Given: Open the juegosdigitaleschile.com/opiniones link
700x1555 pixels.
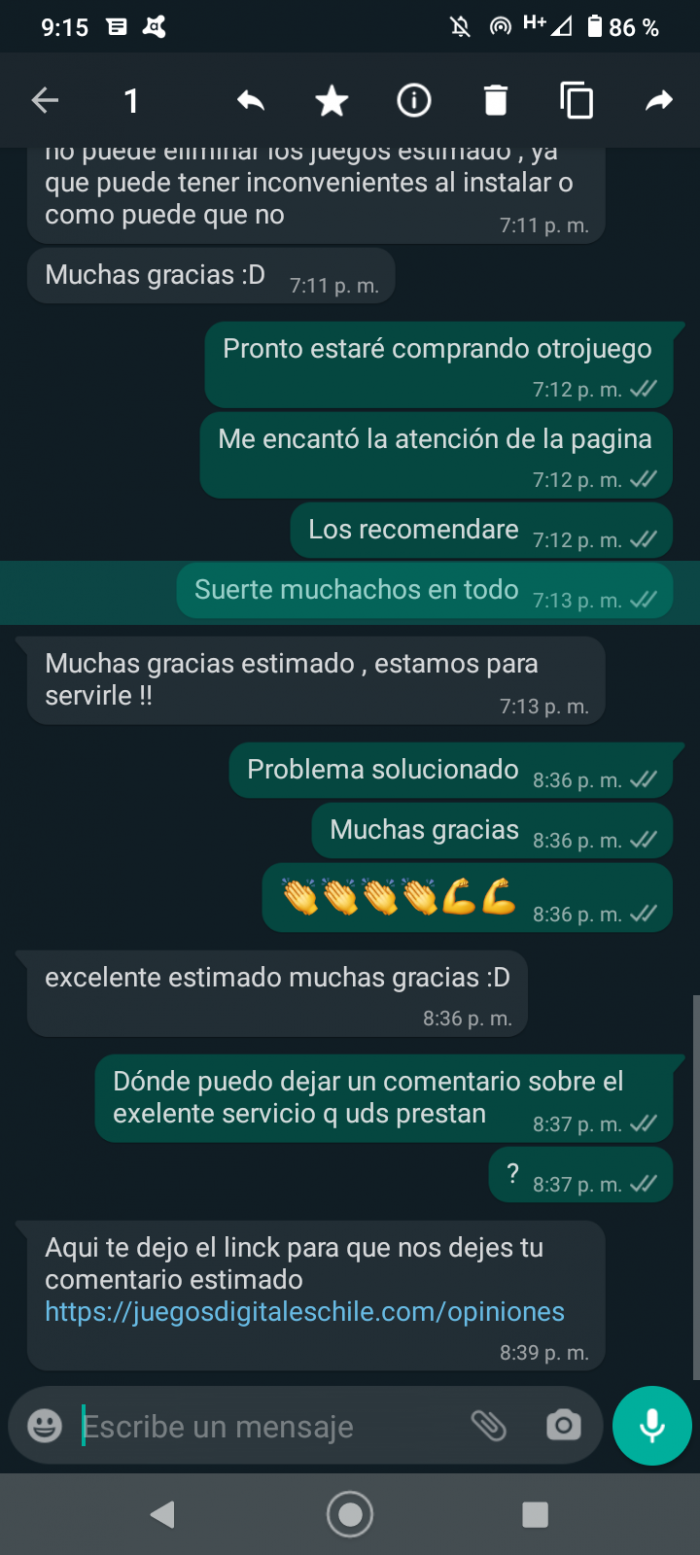Looking at the screenshot, I should 305,1311.
